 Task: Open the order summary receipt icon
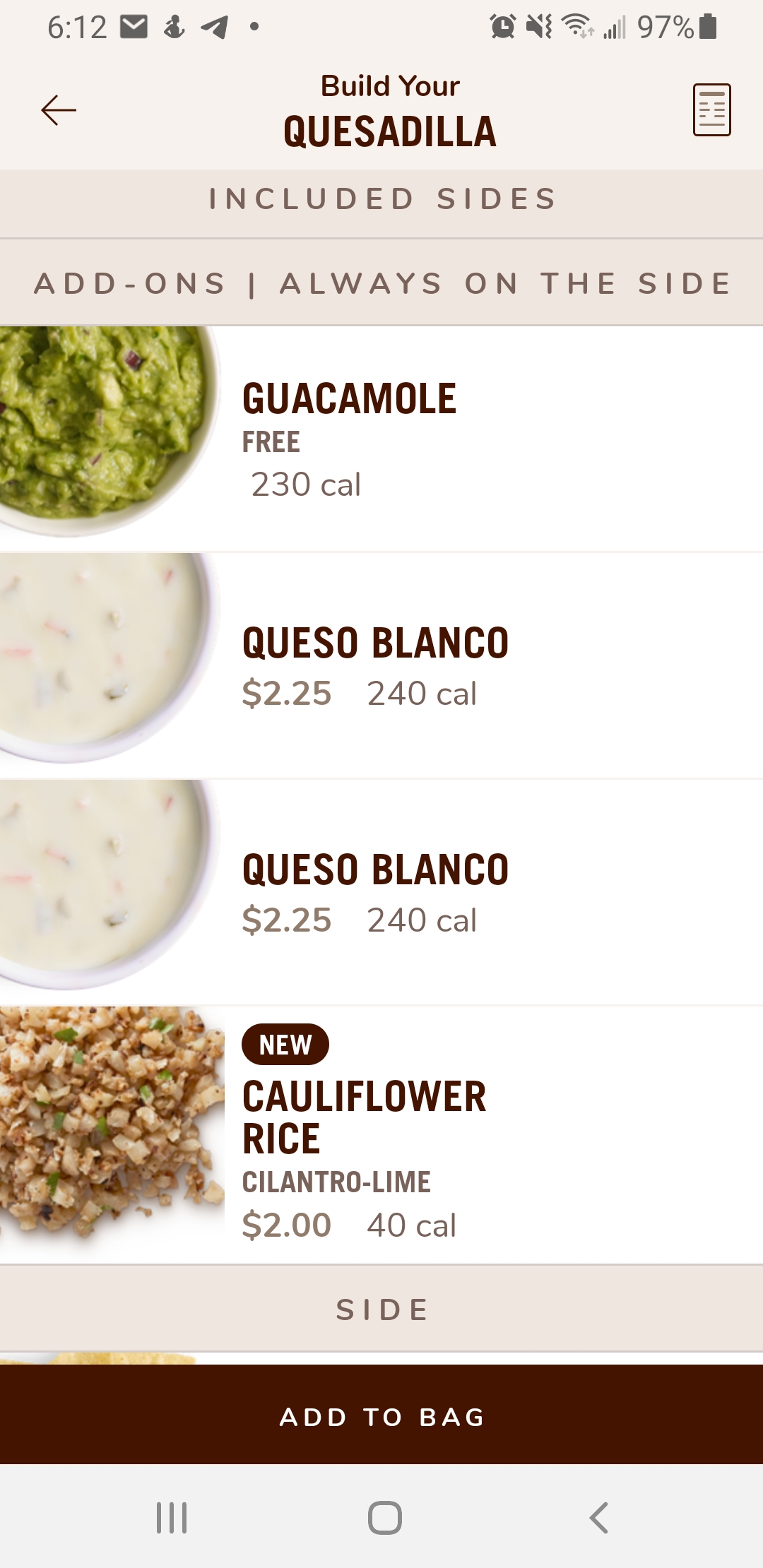pos(712,109)
